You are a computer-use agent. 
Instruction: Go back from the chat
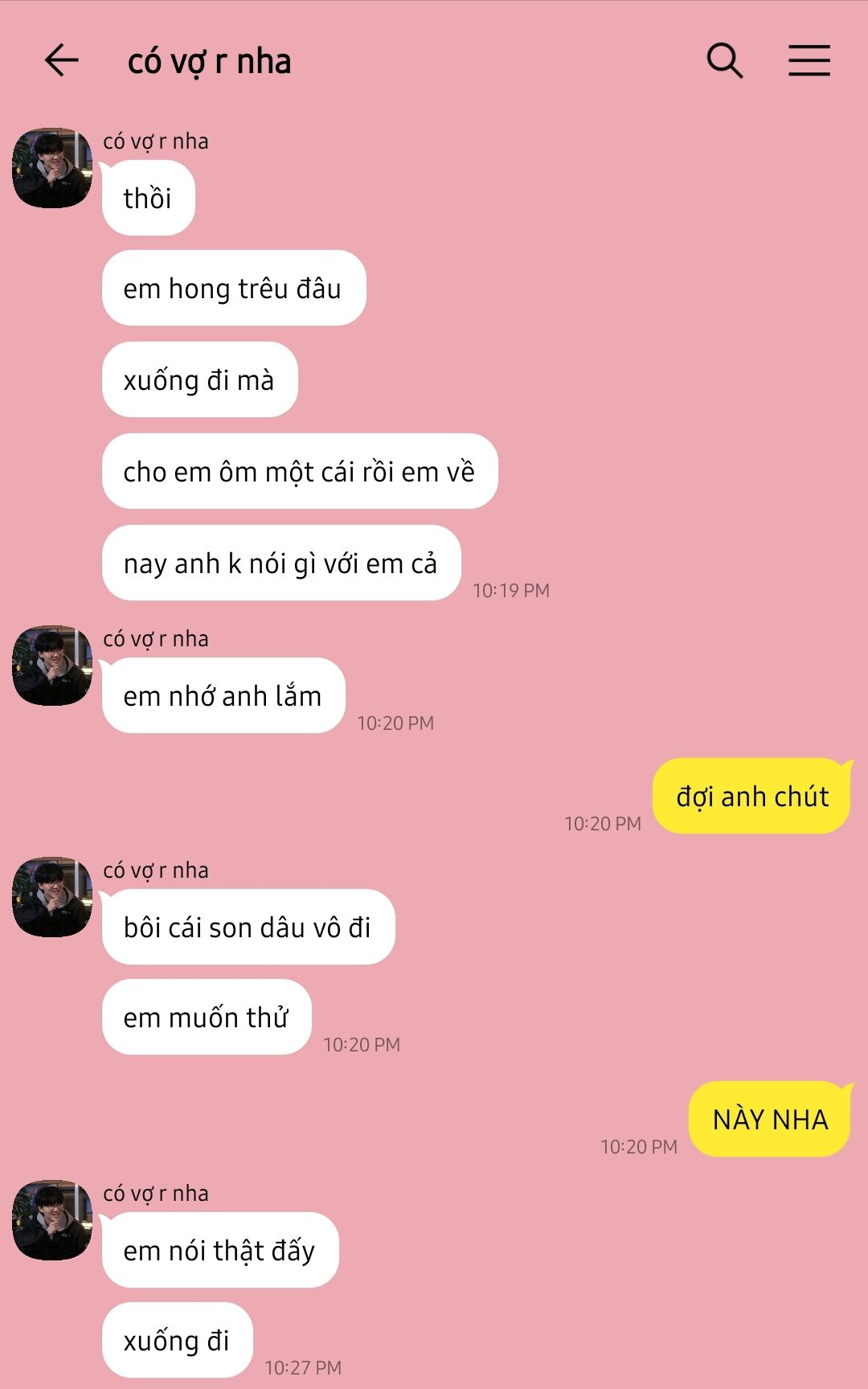62,60
